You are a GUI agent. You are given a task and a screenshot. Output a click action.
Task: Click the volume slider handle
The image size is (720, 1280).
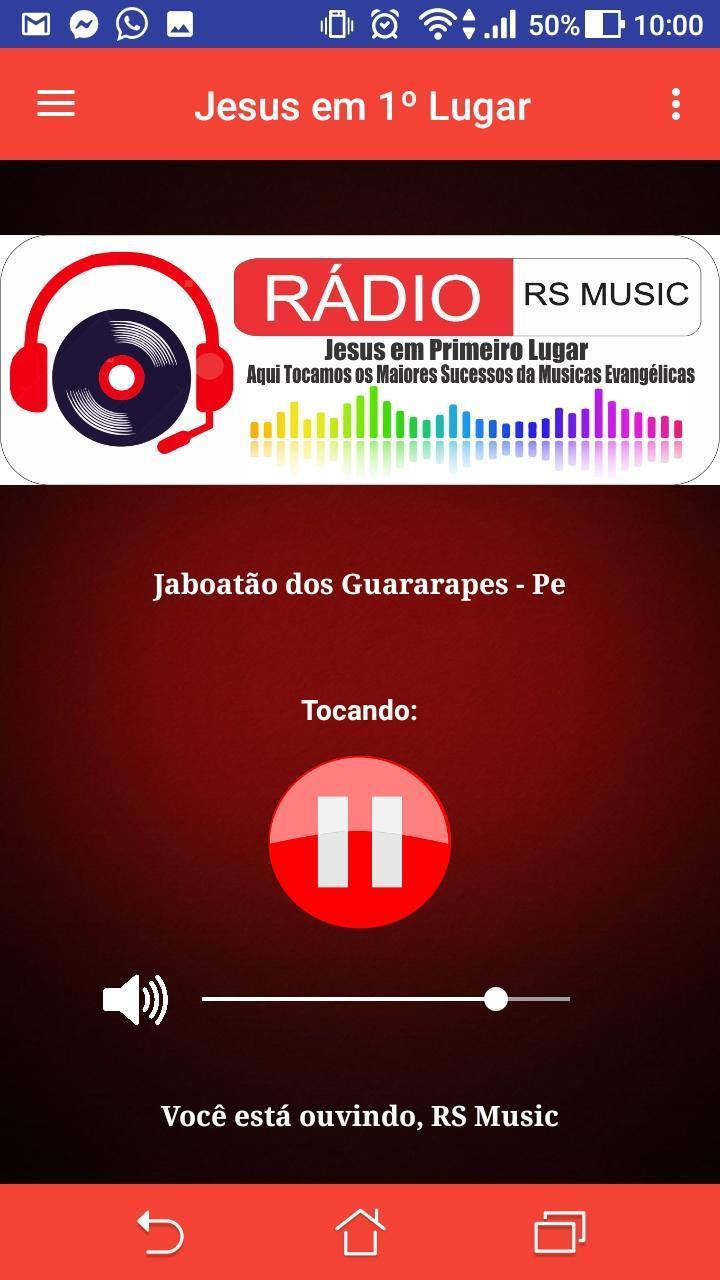[x=495, y=998]
